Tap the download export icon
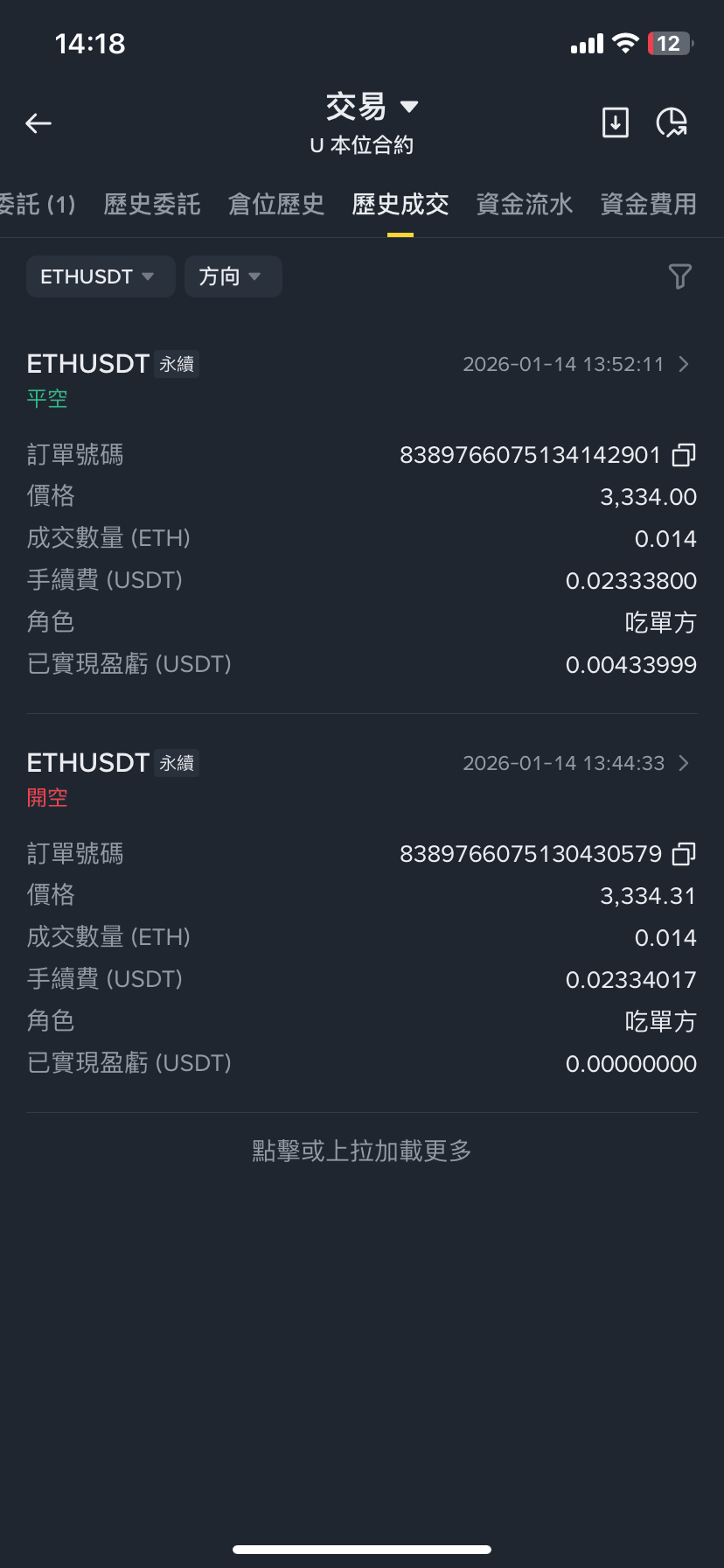 tap(616, 122)
